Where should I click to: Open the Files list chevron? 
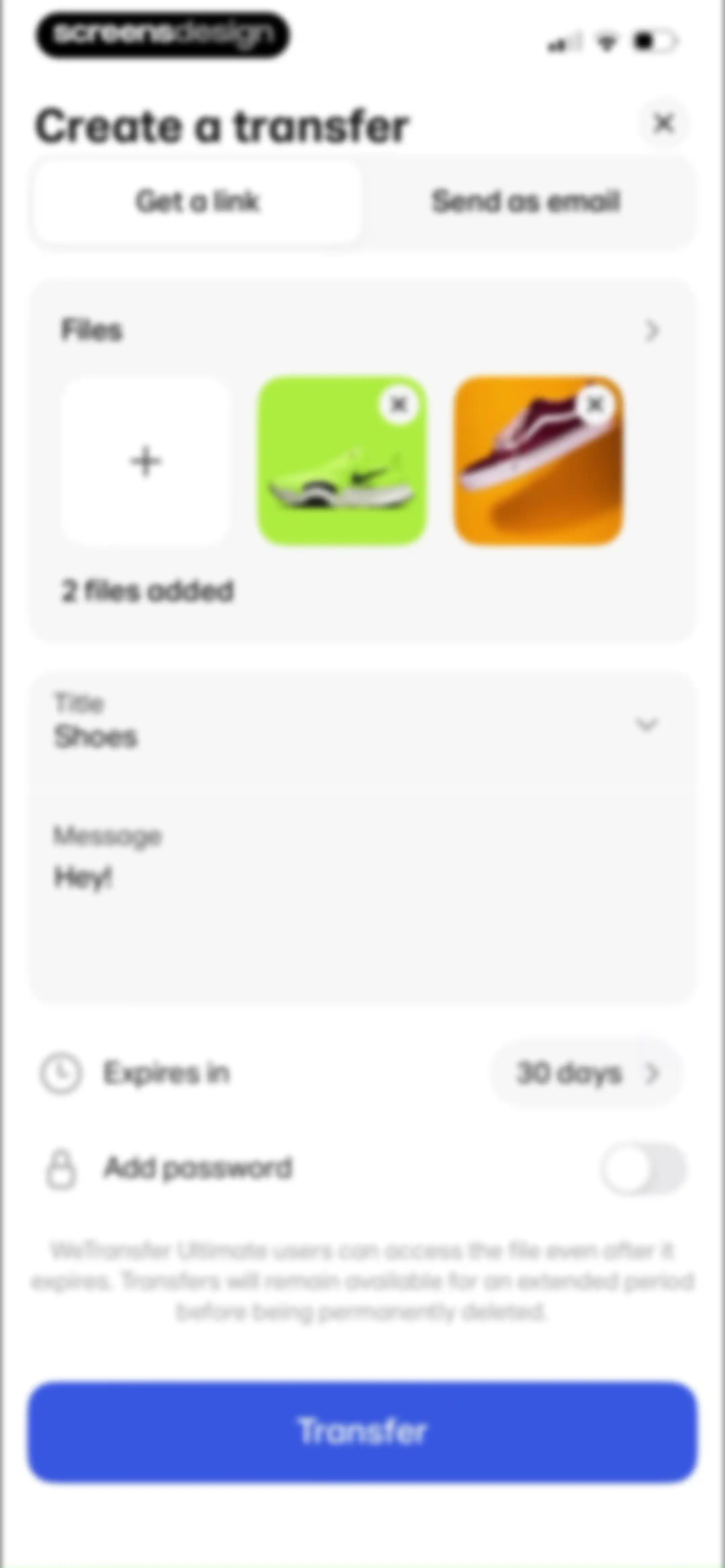click(652, 330)
